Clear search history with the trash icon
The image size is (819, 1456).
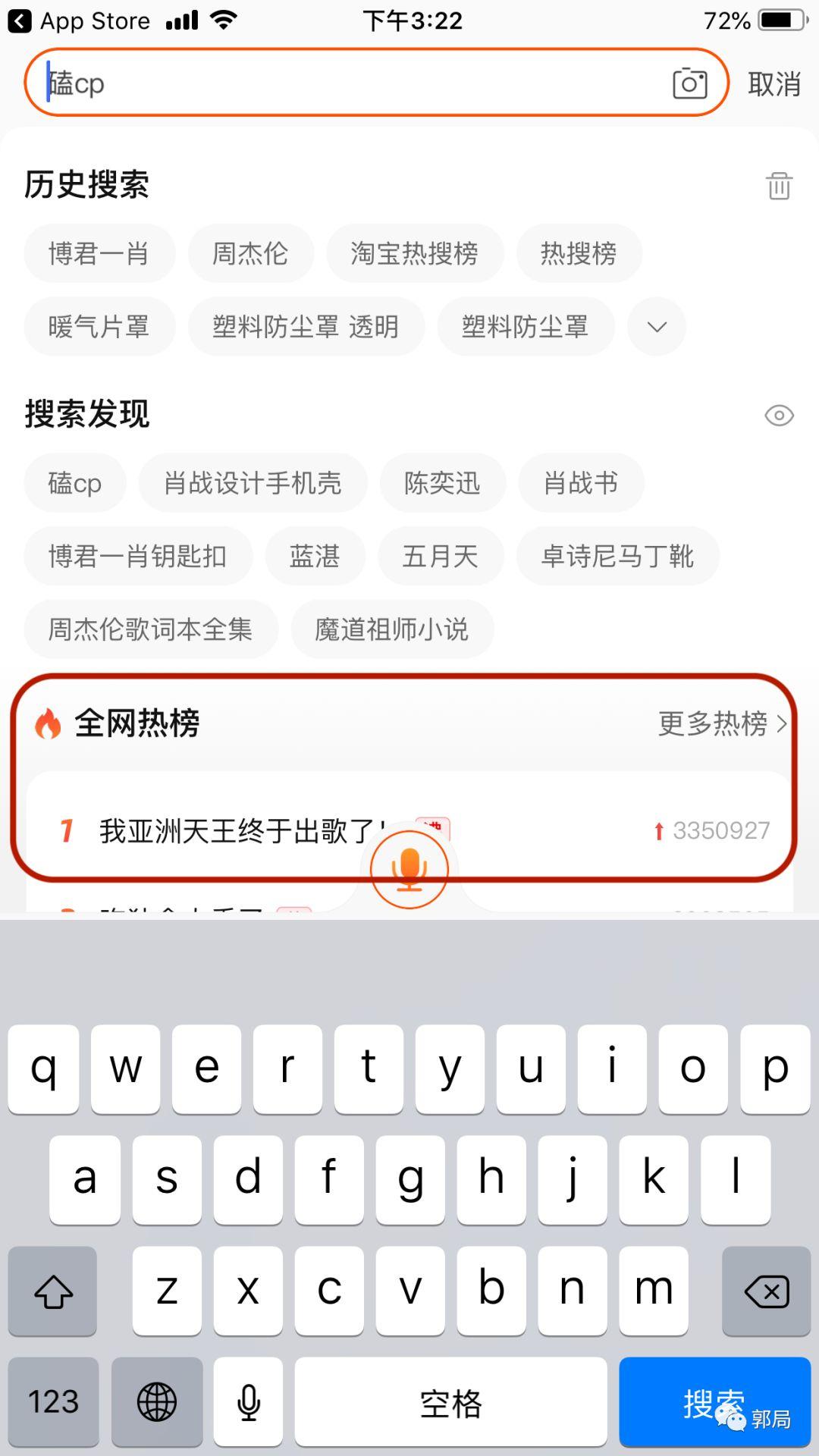pos(779,184)
